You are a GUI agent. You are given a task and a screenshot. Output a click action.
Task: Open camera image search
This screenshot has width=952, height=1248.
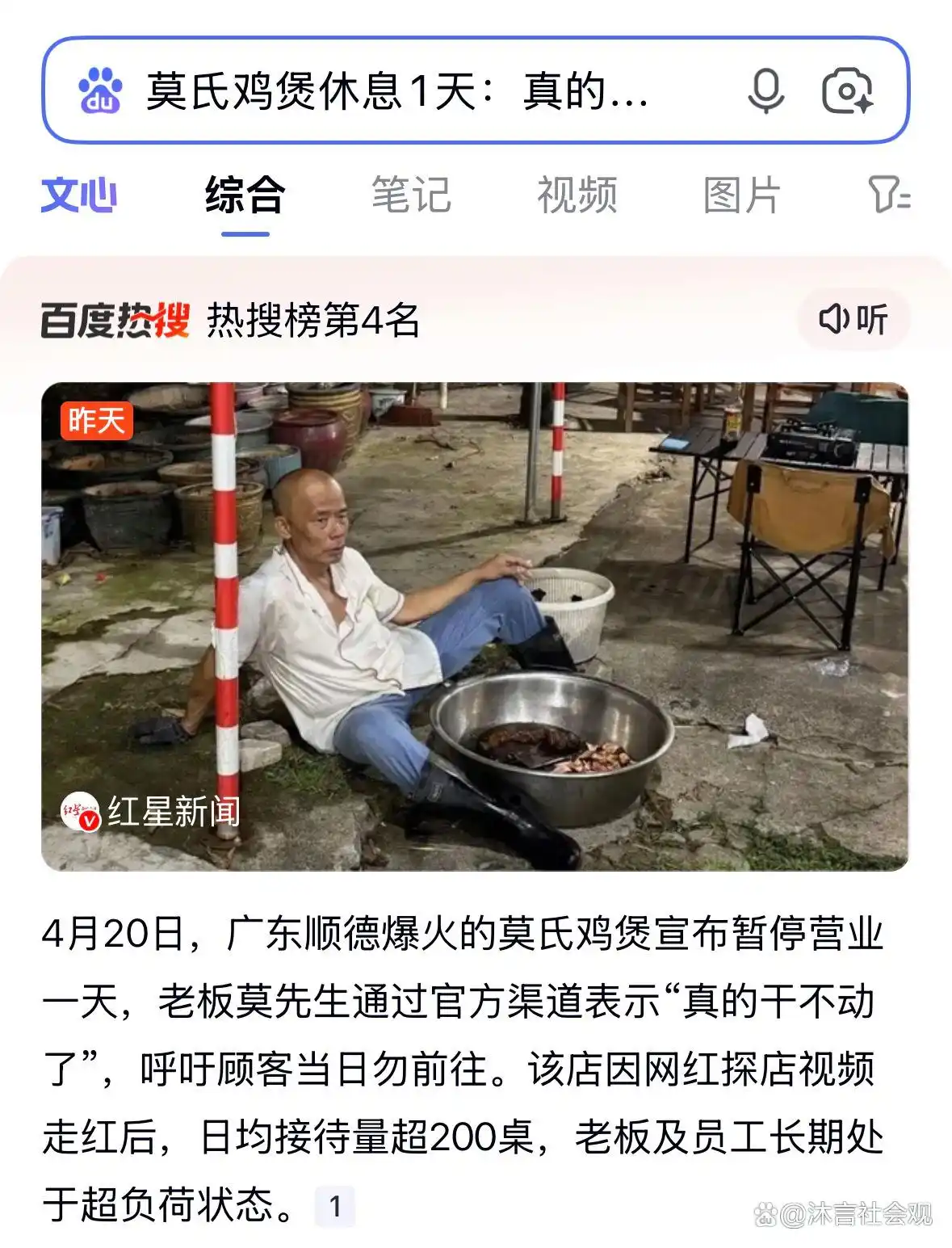click(848, 90)
